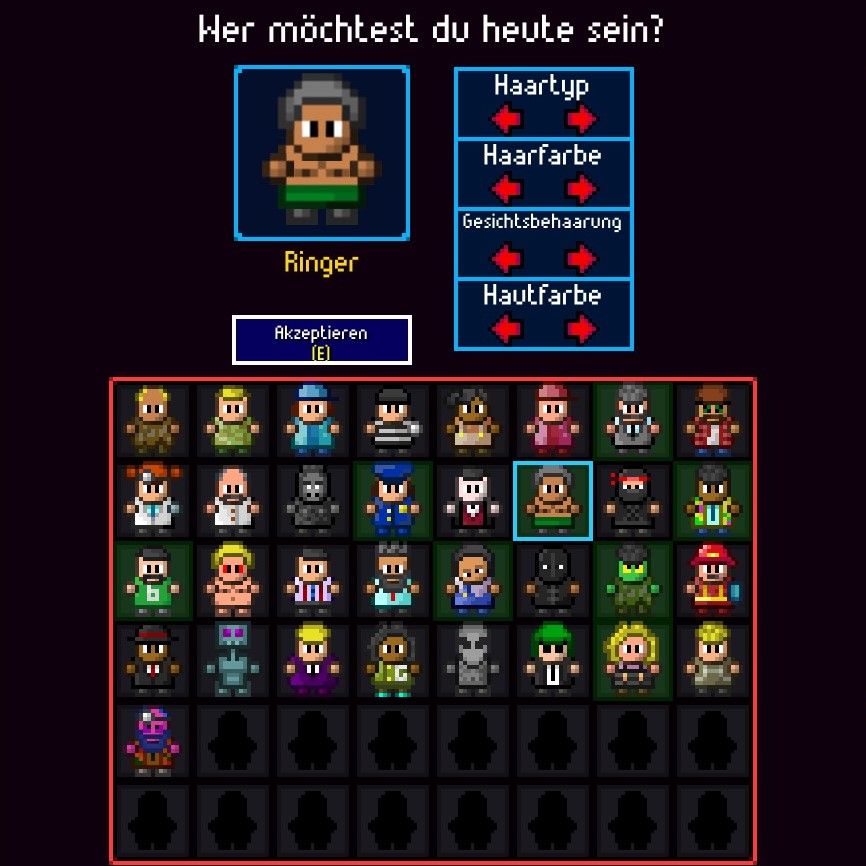The width and height of the screenshot is (866, 866).
Task: Select the doctor with head mirror
Action: (152, 500)
